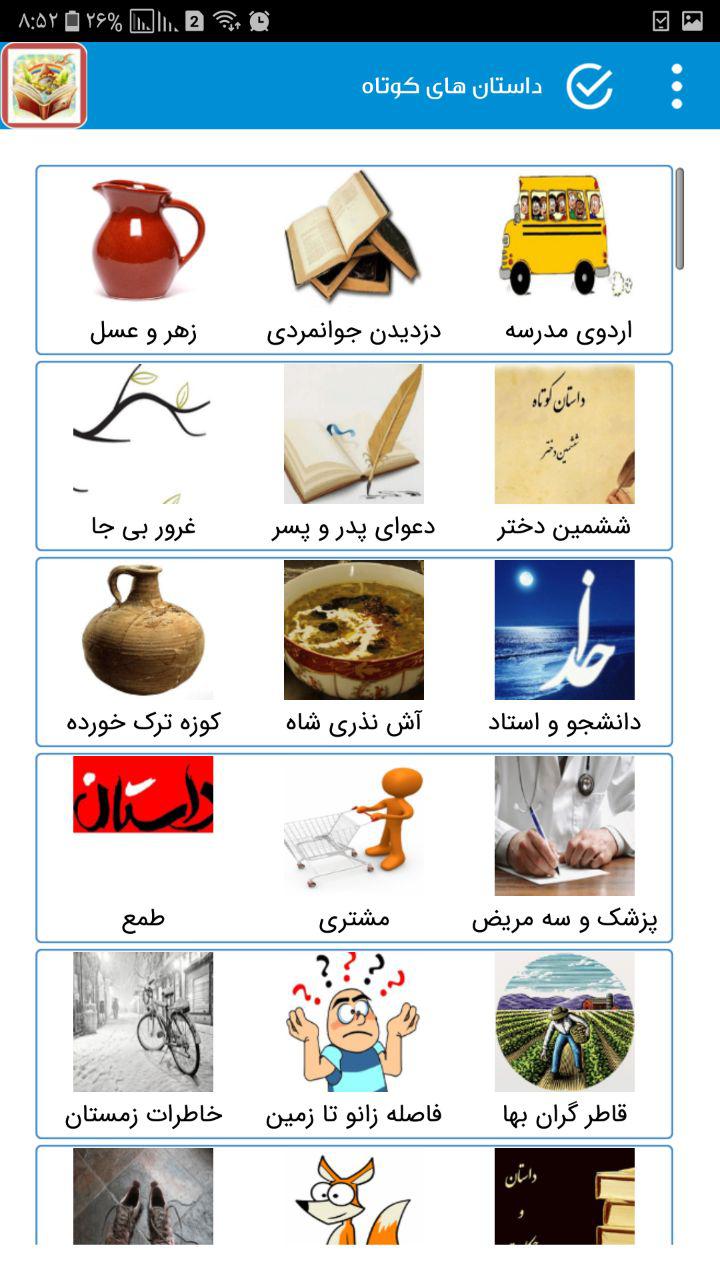Open the story دزدیدن جوانمردی
The width and height of the screenshot is (720, 1280).
tap(353, 258)
